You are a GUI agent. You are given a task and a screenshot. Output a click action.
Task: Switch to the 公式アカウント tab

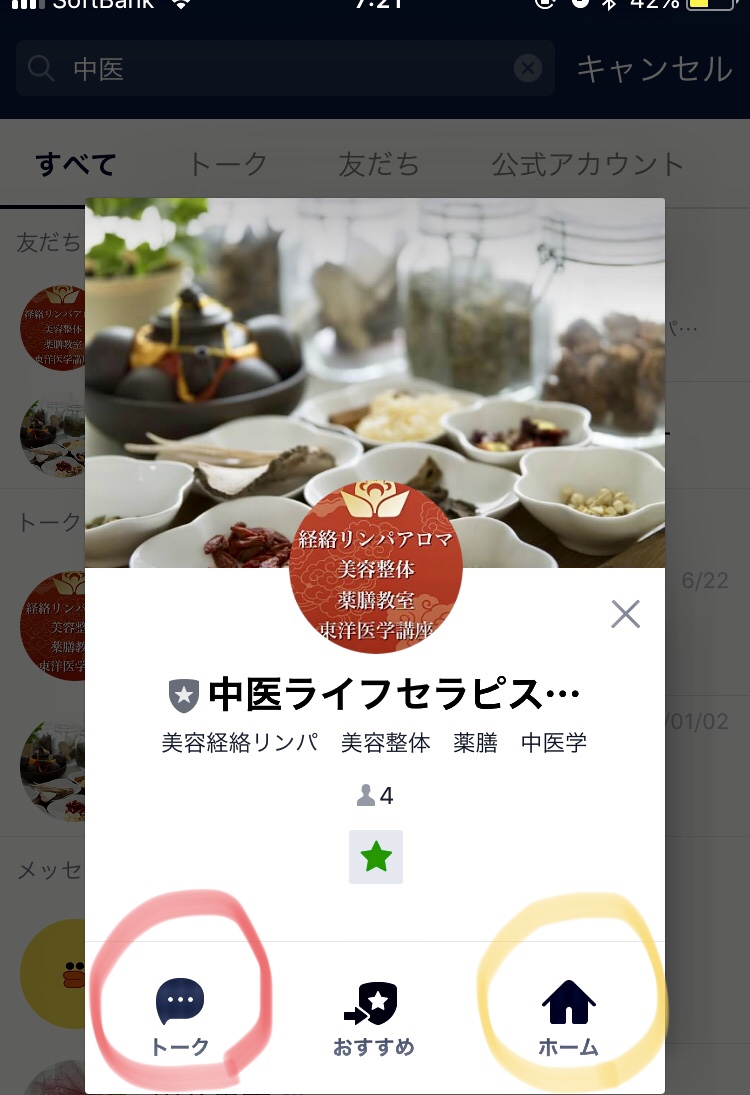587,164
